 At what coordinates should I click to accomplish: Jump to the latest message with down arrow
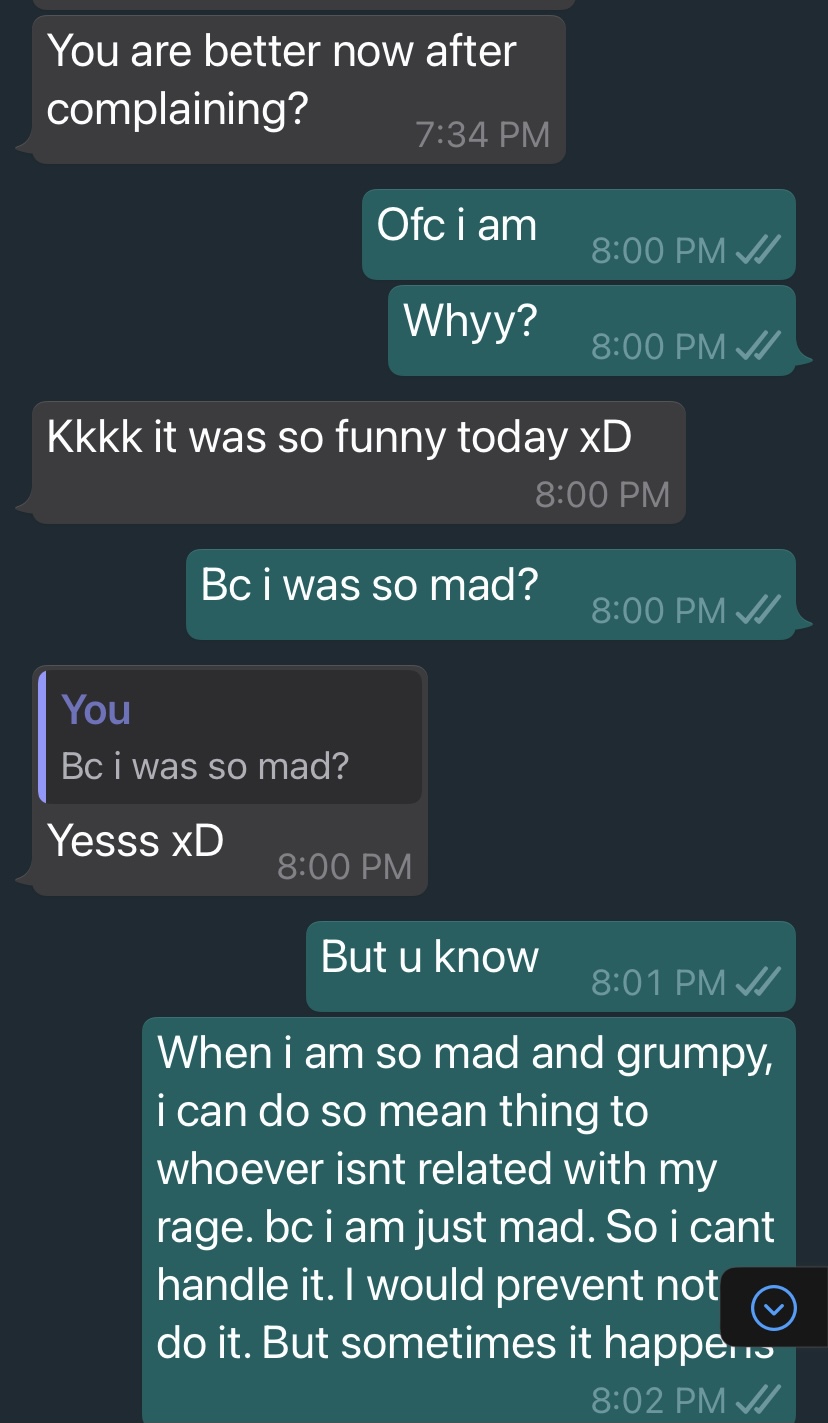coord(773,1307)
